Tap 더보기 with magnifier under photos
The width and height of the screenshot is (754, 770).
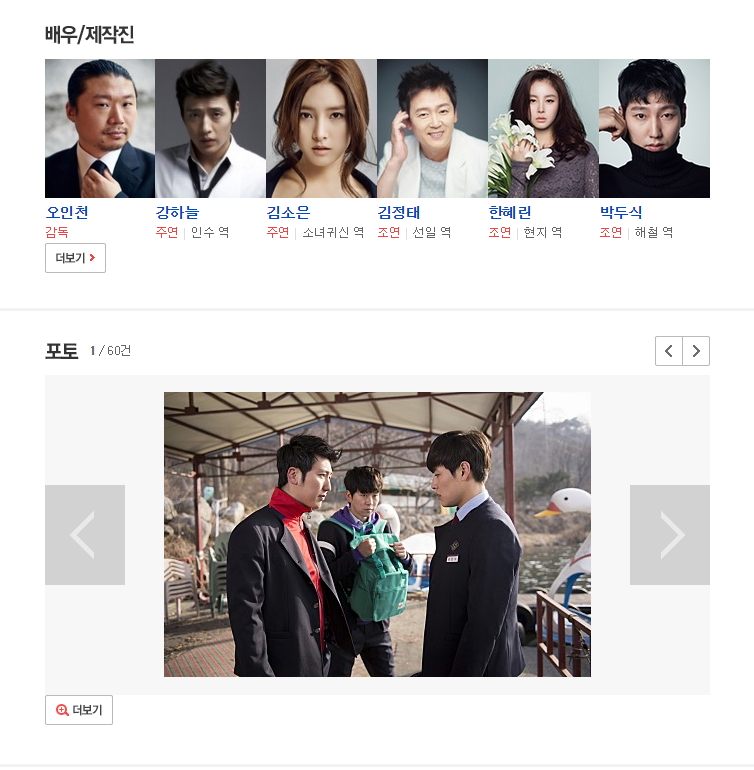79,710
